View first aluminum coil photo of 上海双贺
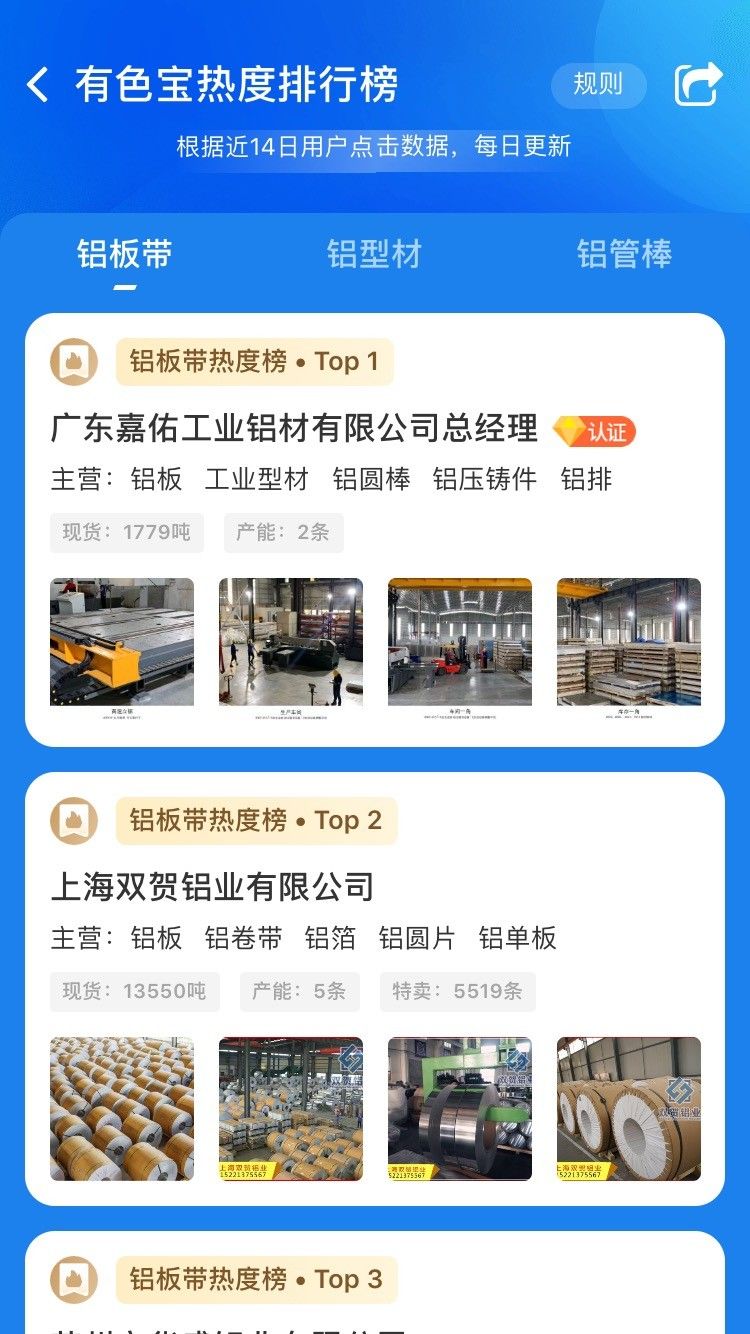This screenshot has height=1334, width=750. (x=122, y=1108)
